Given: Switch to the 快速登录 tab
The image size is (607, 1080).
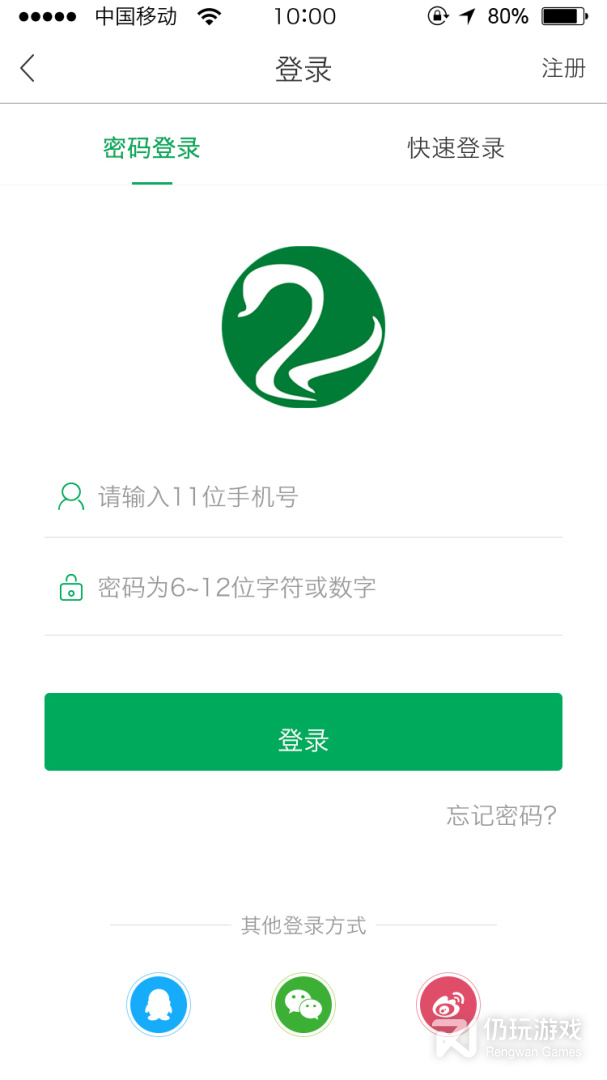Looking at the screenshot, I should 456,149.
